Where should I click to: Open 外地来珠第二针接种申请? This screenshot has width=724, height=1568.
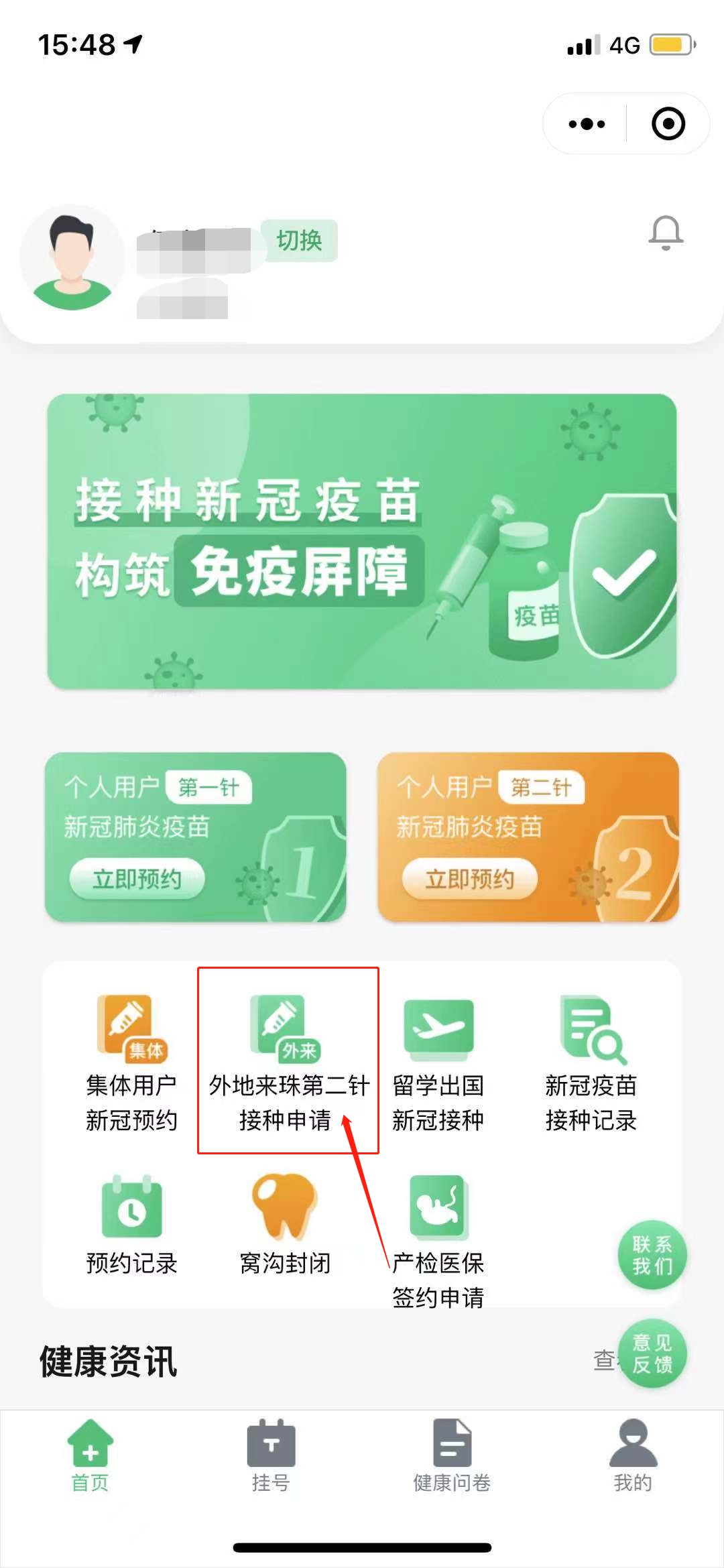(x=288, y=1063)
